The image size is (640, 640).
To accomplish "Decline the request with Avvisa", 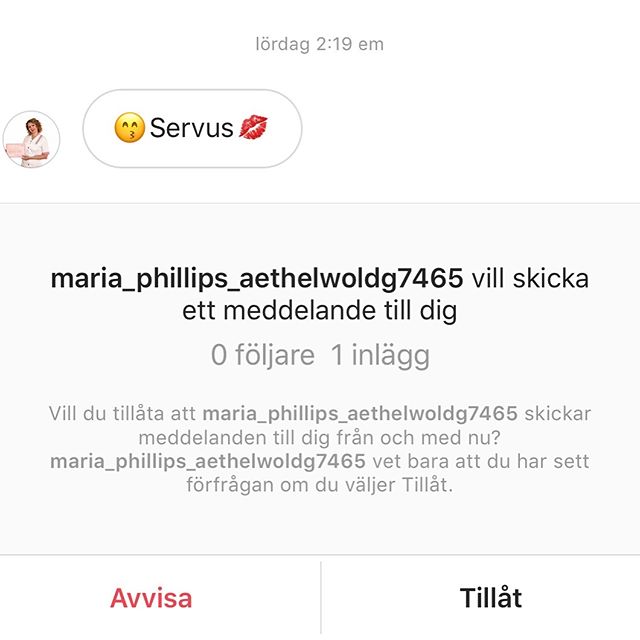I will click(151, 598).
